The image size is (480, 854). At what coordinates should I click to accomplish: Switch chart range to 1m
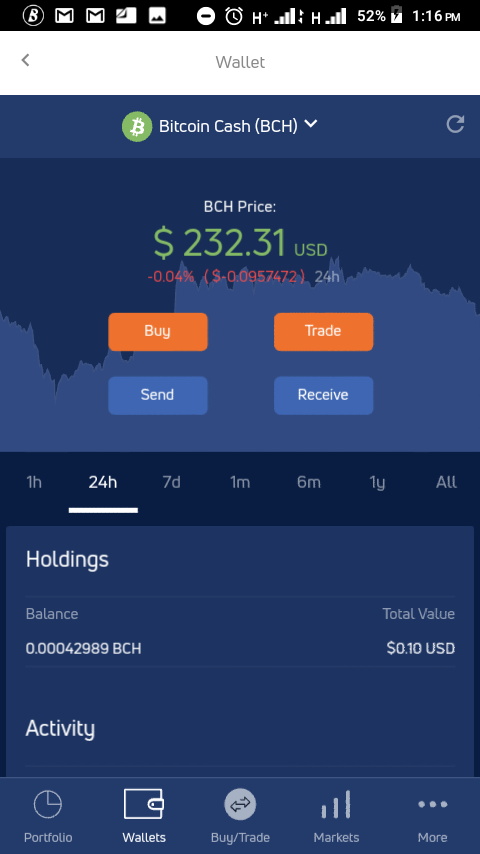tap(240, 483)
